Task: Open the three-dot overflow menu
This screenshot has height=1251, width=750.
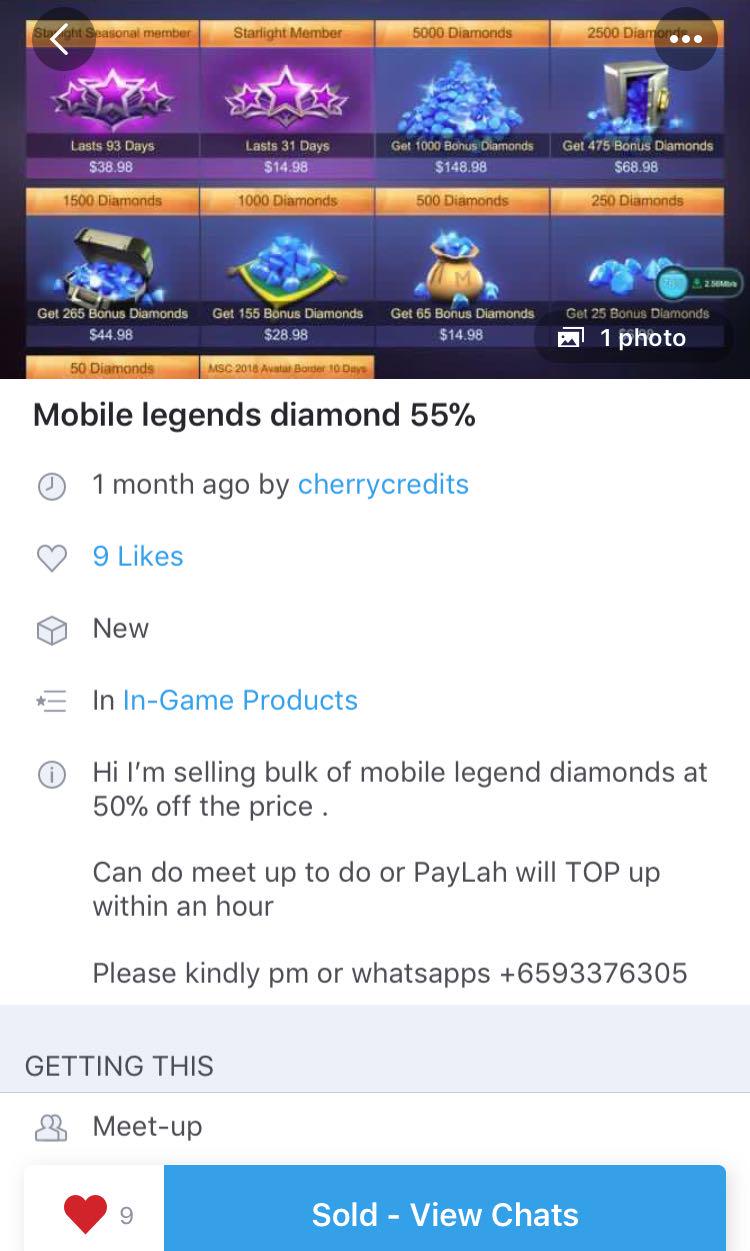Action: pyautogui.click(x=686, y=40)
